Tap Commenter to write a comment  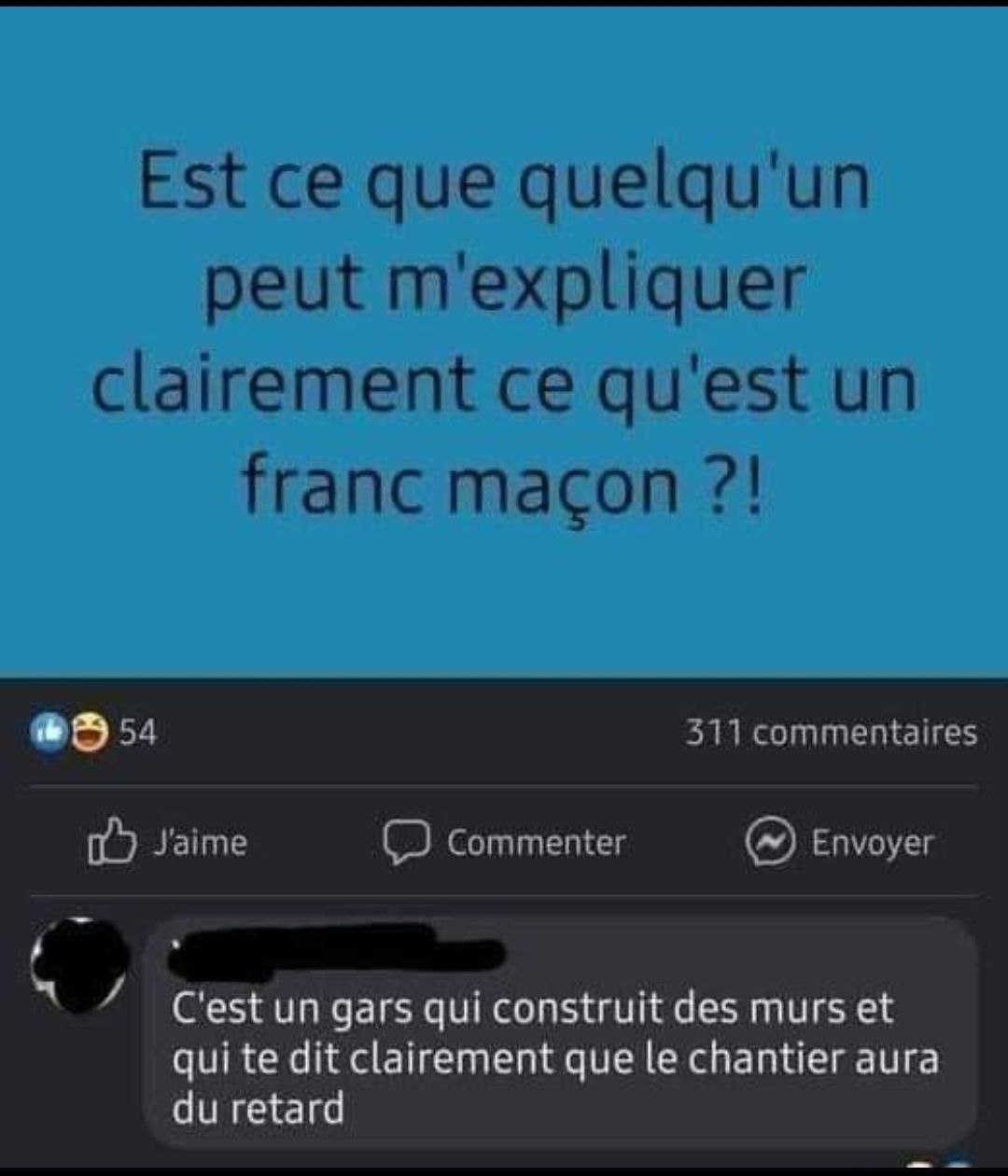[x=505, y=842]
